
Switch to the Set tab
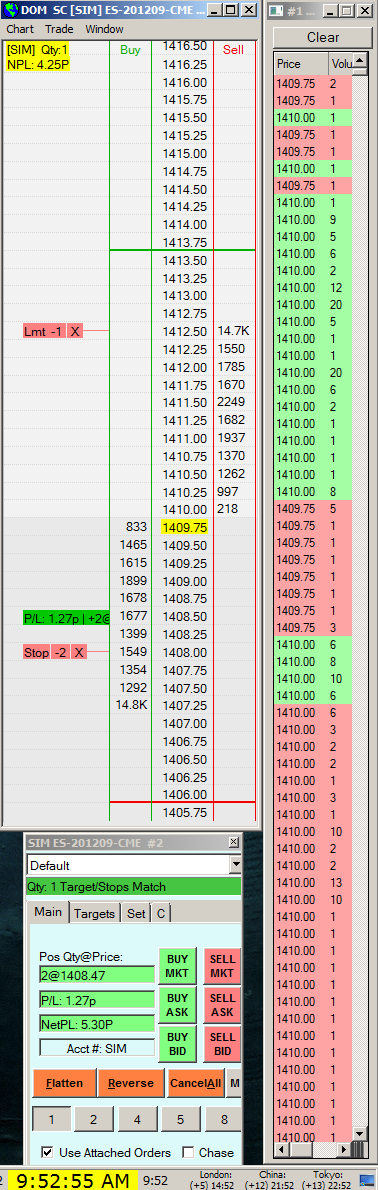[136, 913]
